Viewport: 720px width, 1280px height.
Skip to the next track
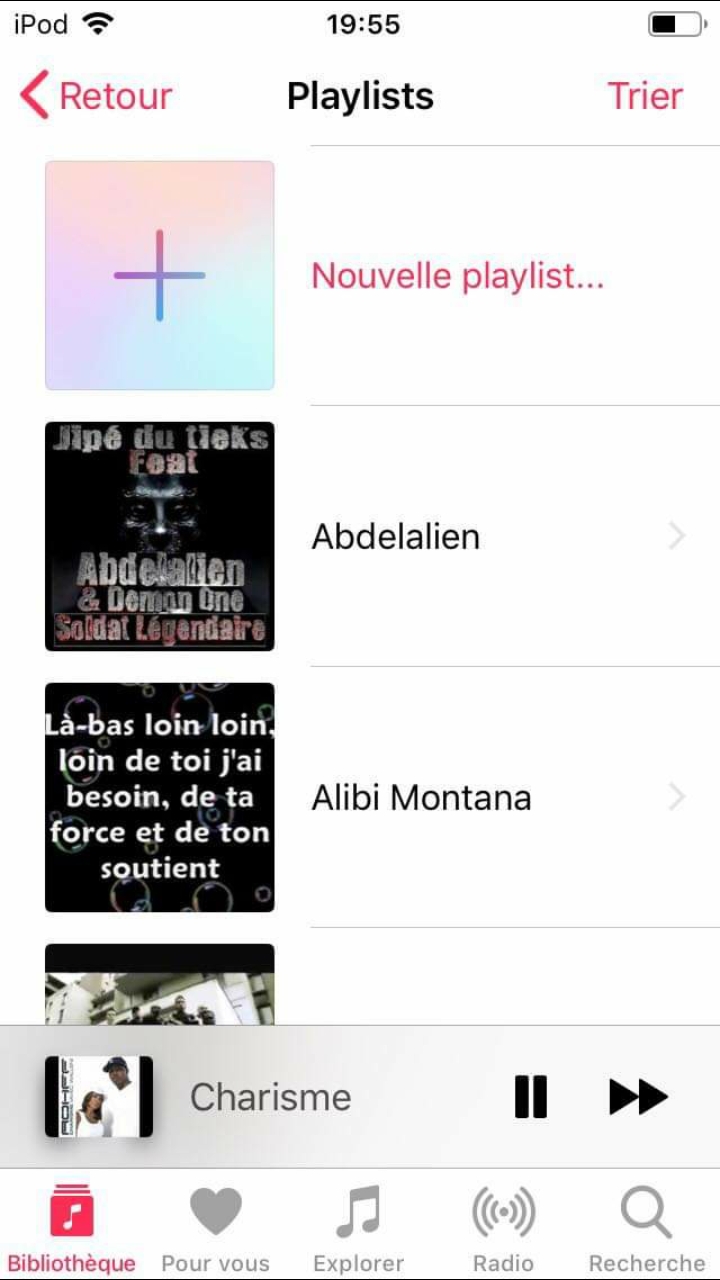638,1097
